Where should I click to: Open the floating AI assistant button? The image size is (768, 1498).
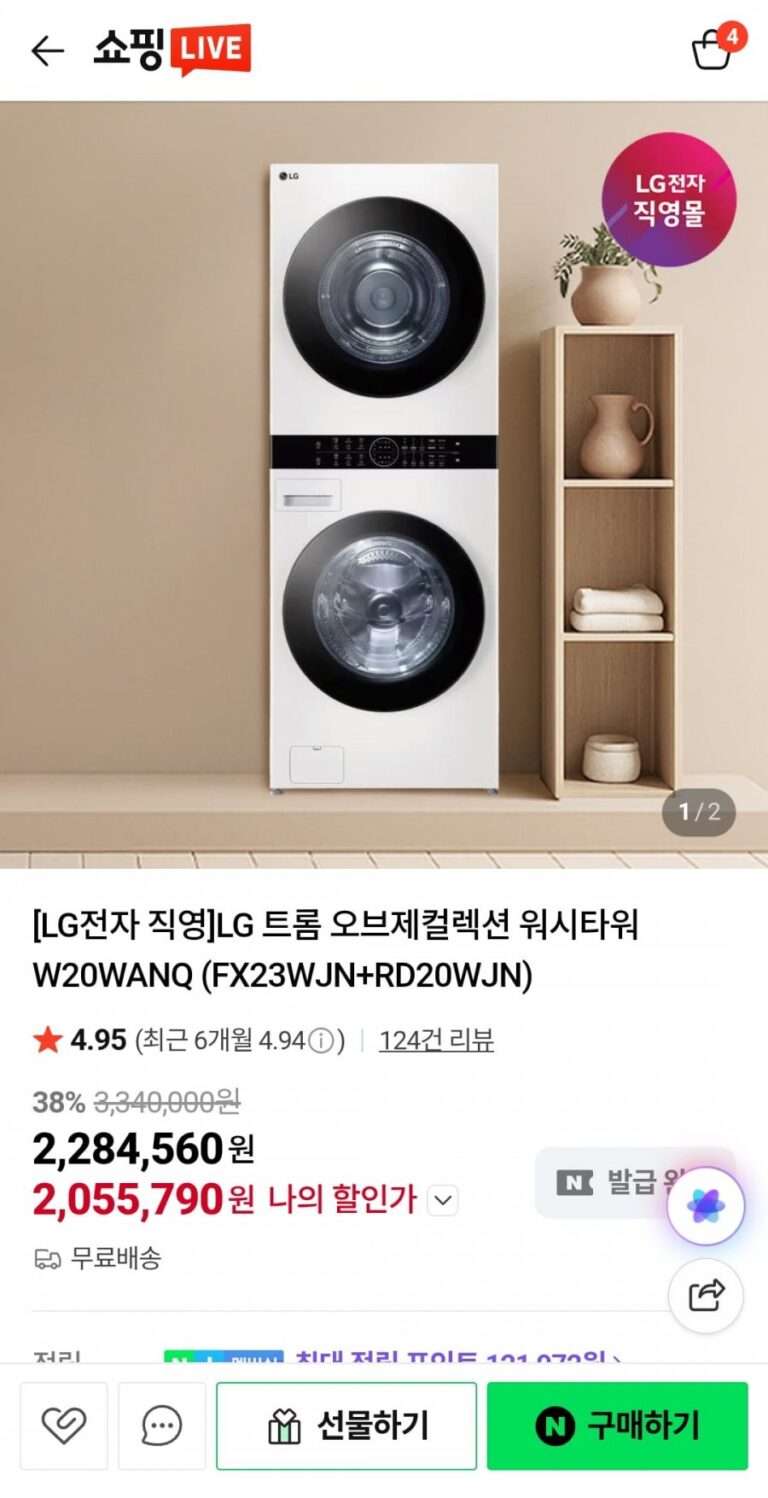[706, 1206]
